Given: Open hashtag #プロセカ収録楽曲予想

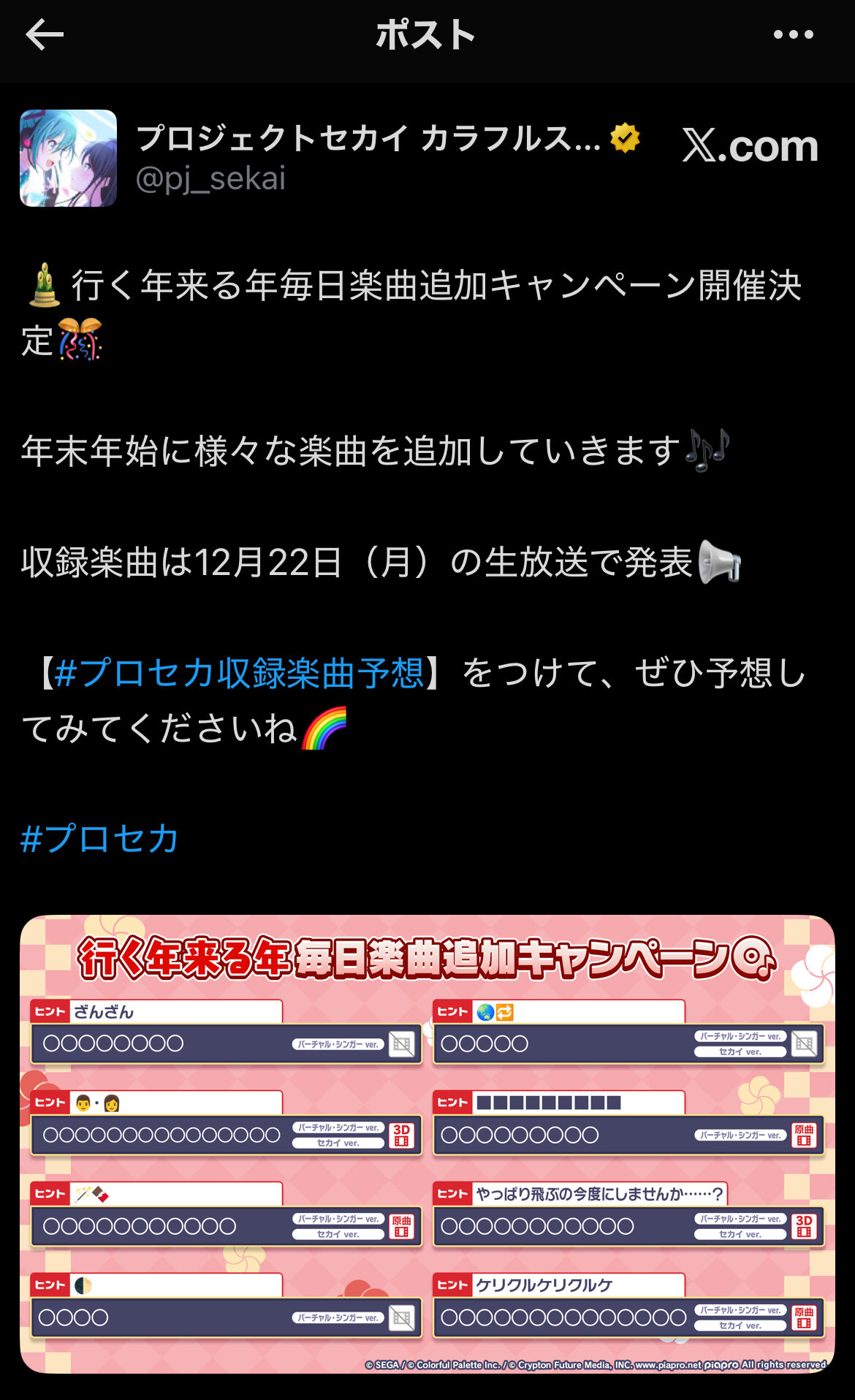Looking at the screenshot, I should [240, 673].
